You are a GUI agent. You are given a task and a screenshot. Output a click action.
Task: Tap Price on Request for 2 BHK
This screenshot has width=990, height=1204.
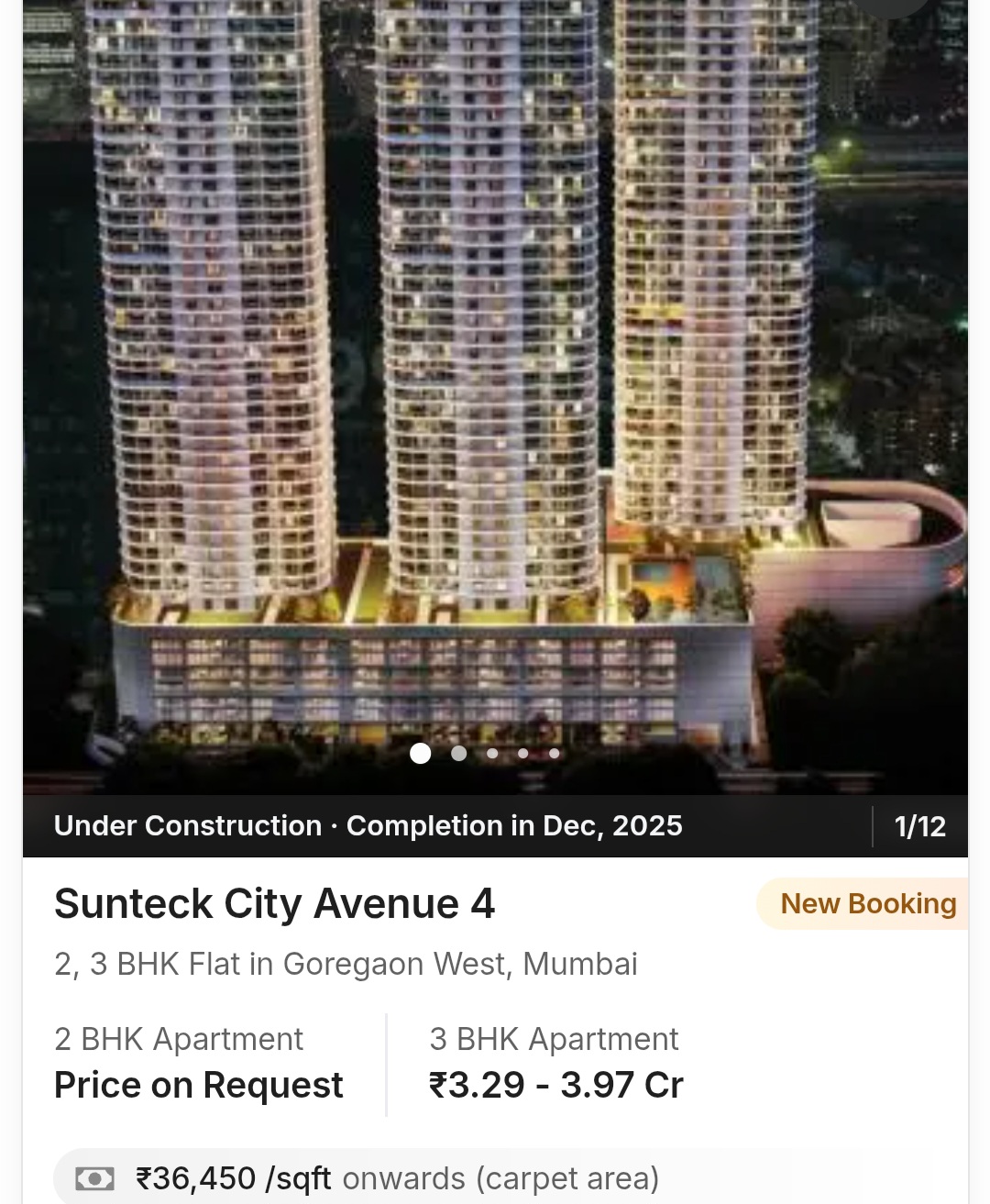pos(198,1085)
